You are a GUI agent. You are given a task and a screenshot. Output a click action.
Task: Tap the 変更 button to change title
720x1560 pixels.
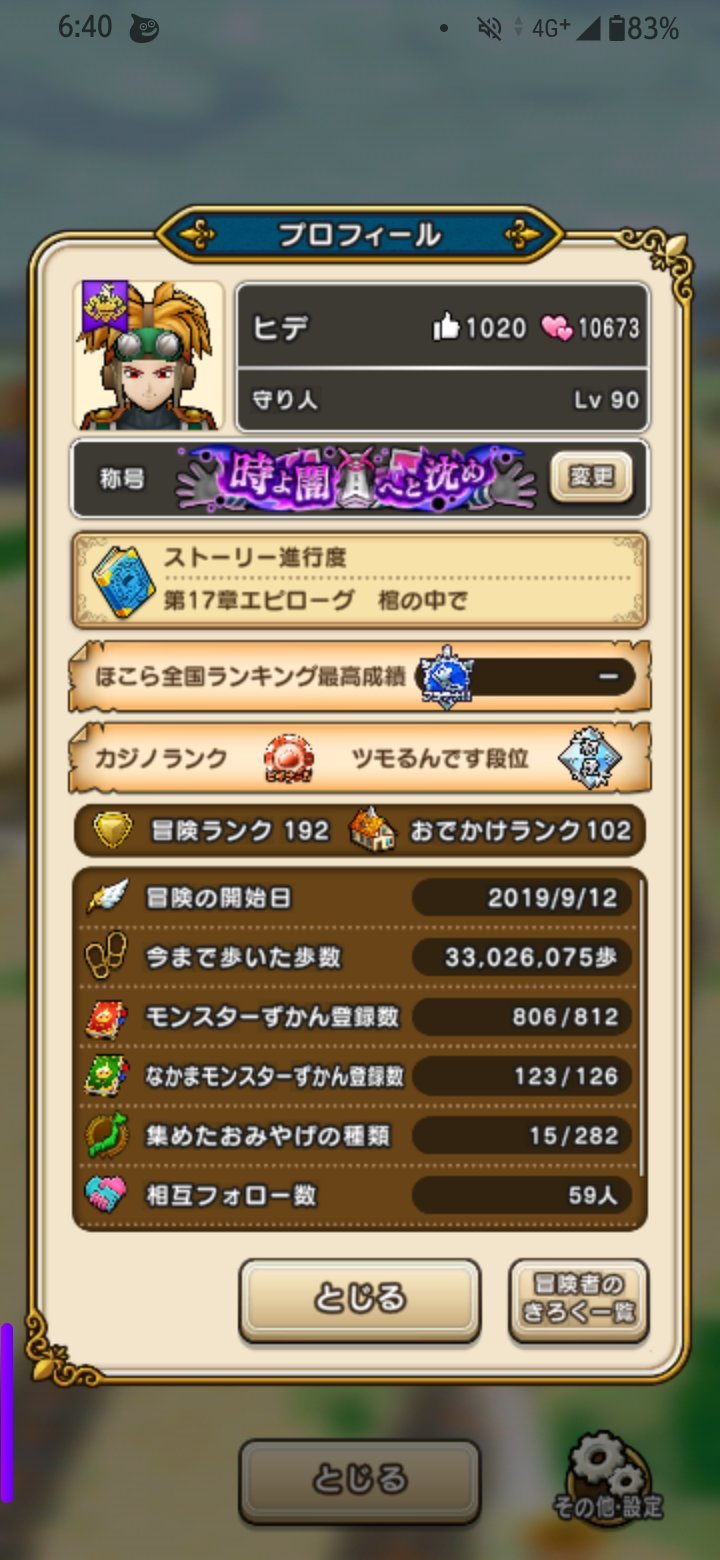tap(591, 478)
